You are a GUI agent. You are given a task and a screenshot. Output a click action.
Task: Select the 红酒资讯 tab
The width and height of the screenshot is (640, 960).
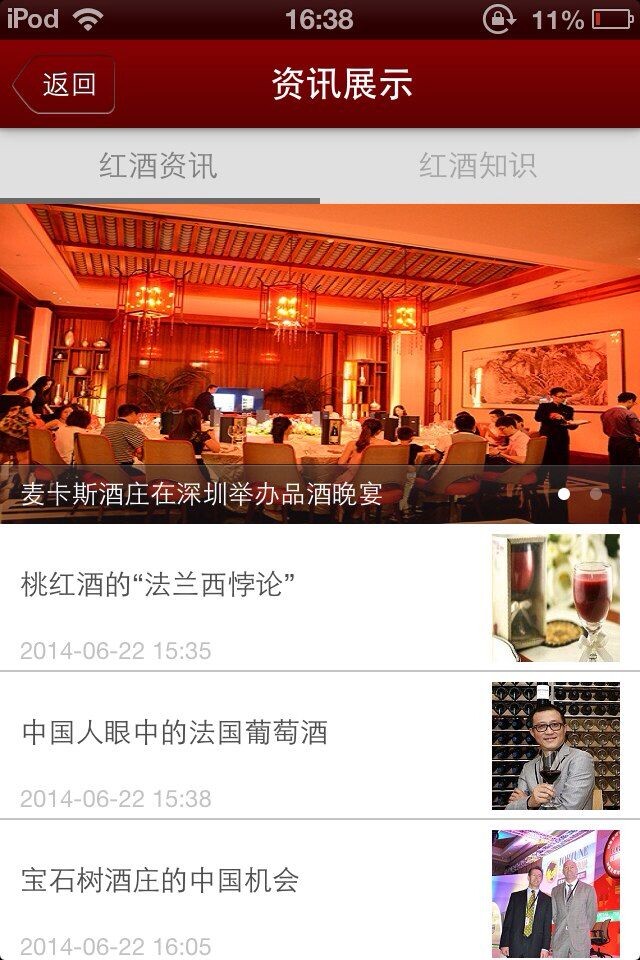(158, 166)
